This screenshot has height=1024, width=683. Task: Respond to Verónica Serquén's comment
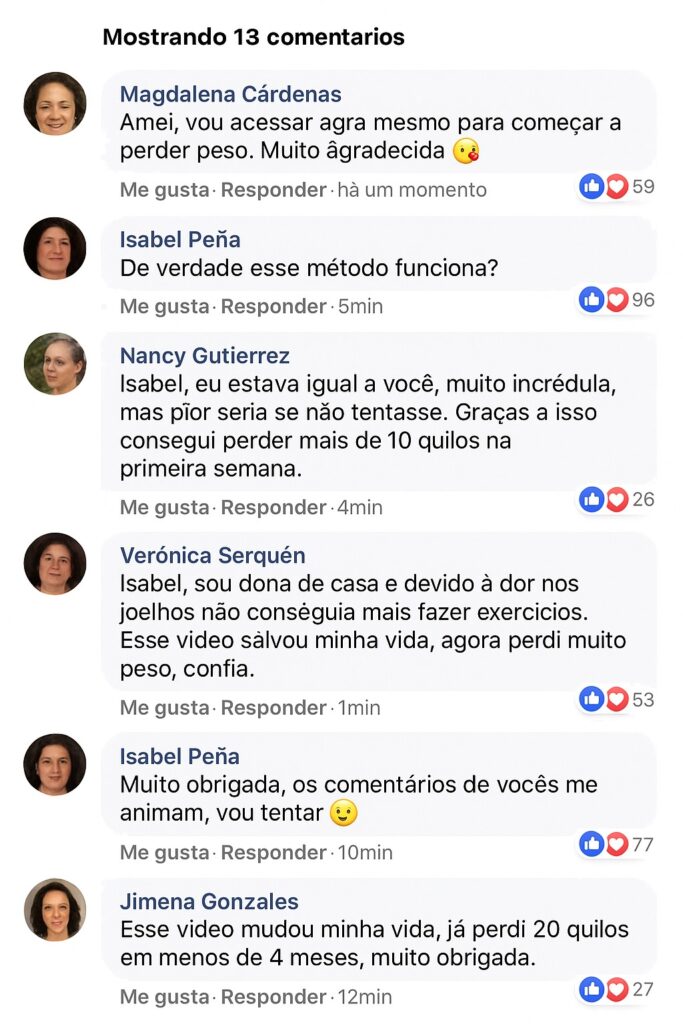click(273, 707)
